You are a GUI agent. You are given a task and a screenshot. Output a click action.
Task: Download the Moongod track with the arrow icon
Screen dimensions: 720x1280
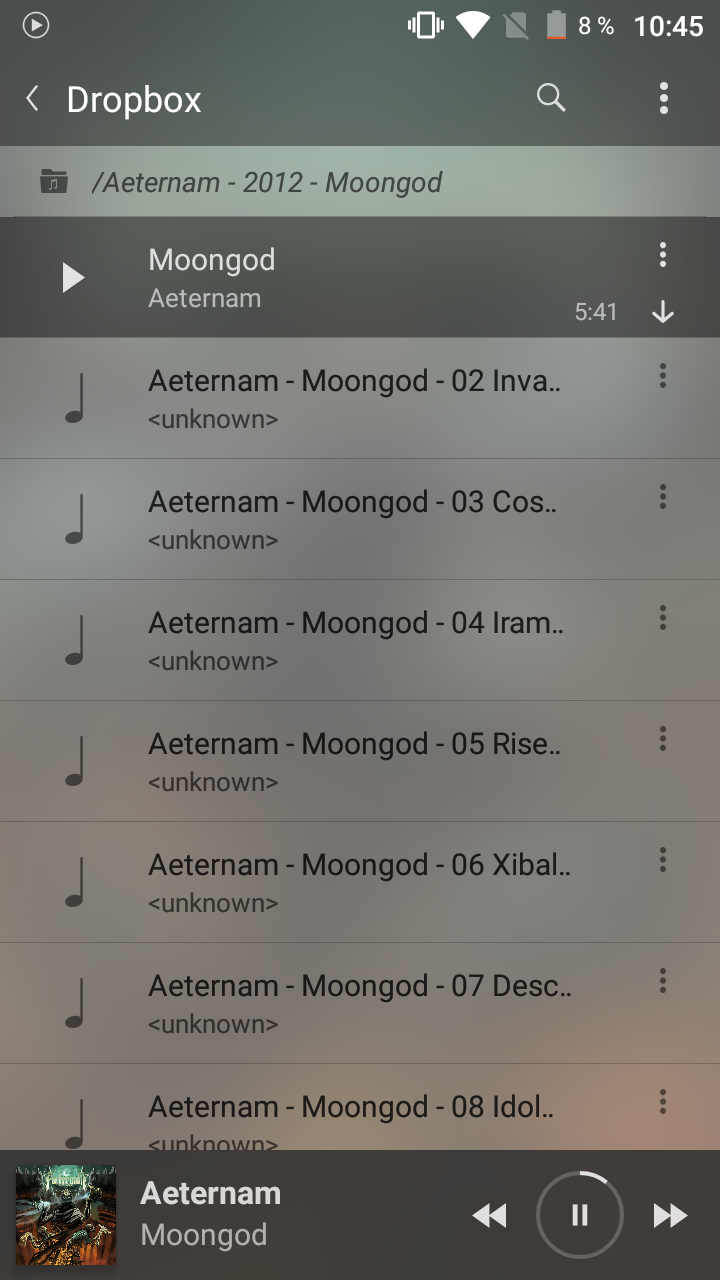[x=663, y=312]
